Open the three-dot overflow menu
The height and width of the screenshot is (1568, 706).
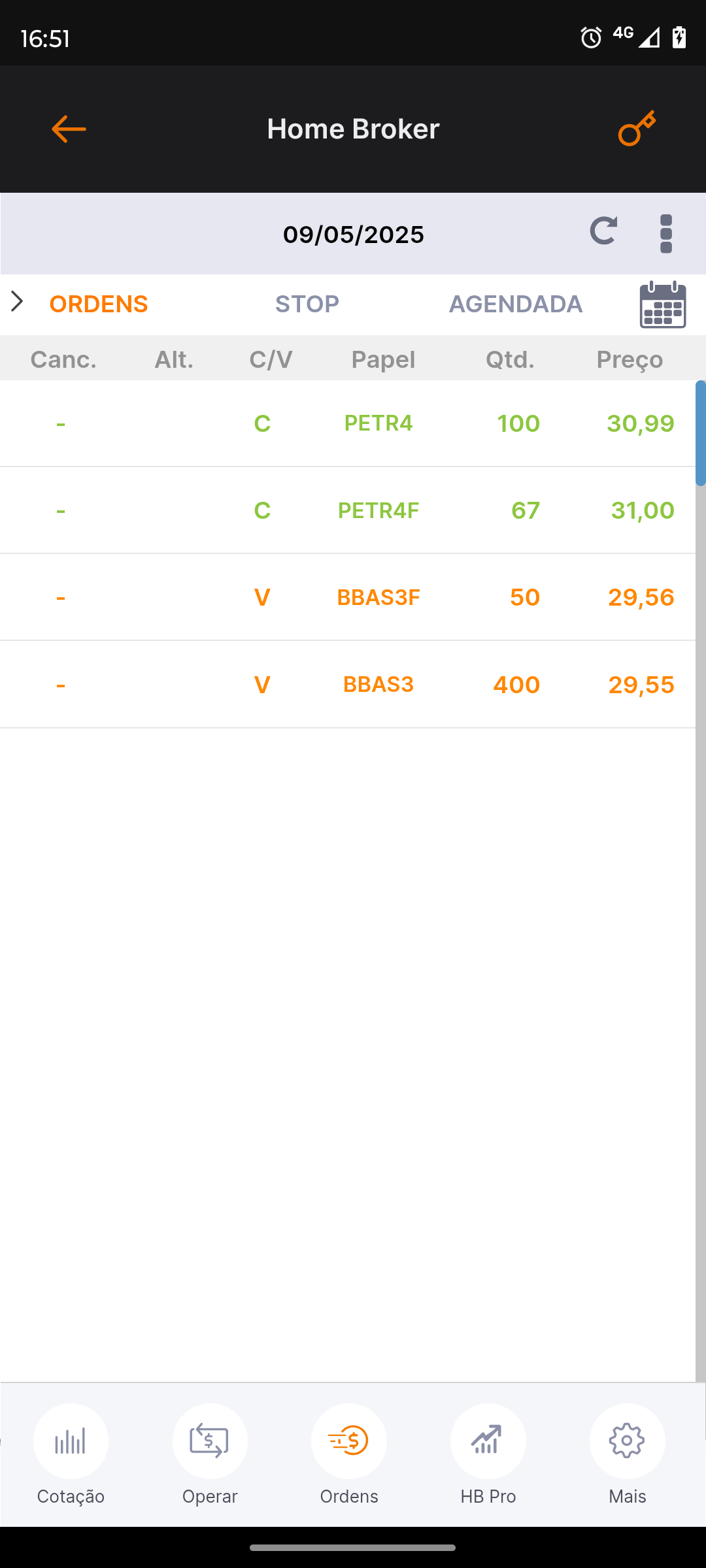(x=665, y=233)
